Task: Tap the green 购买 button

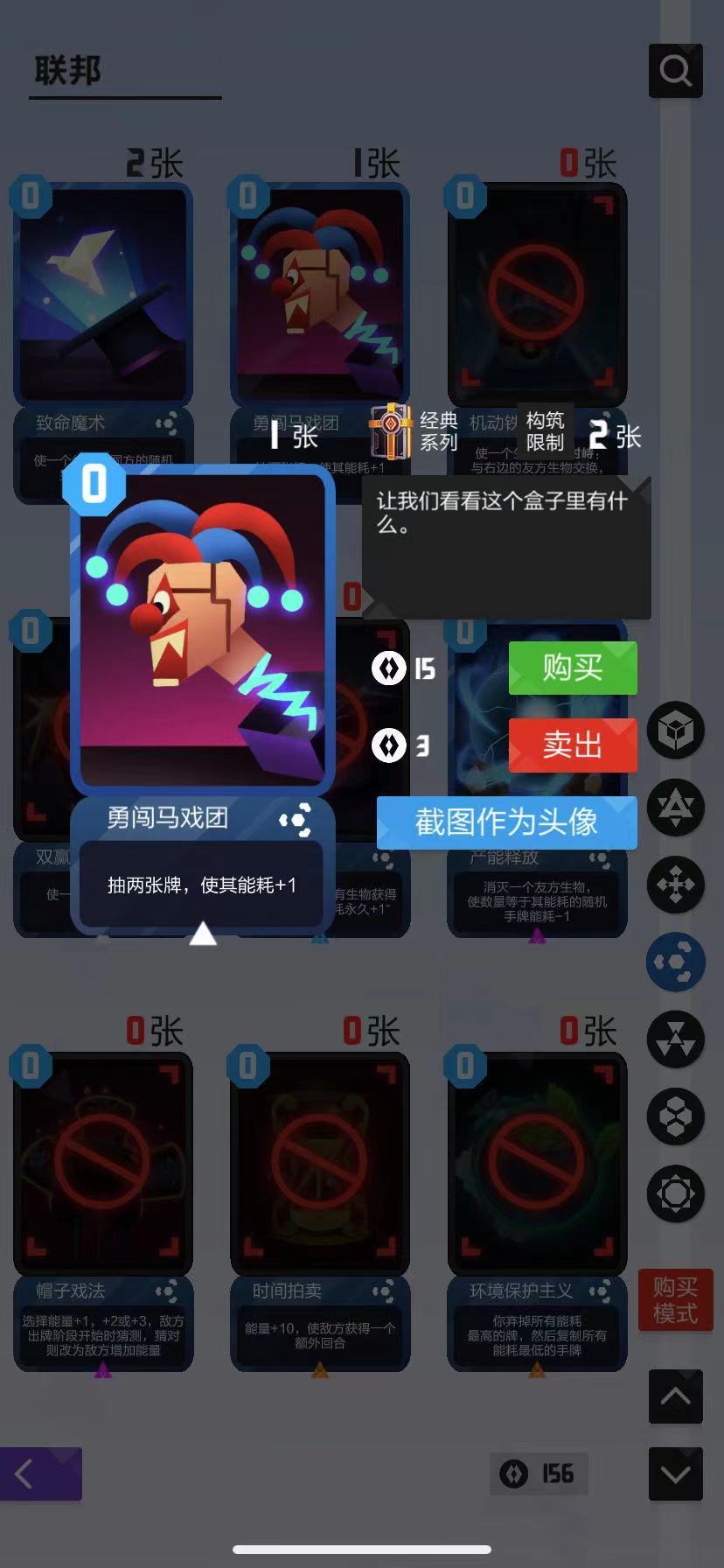Action: coord(573,668)
